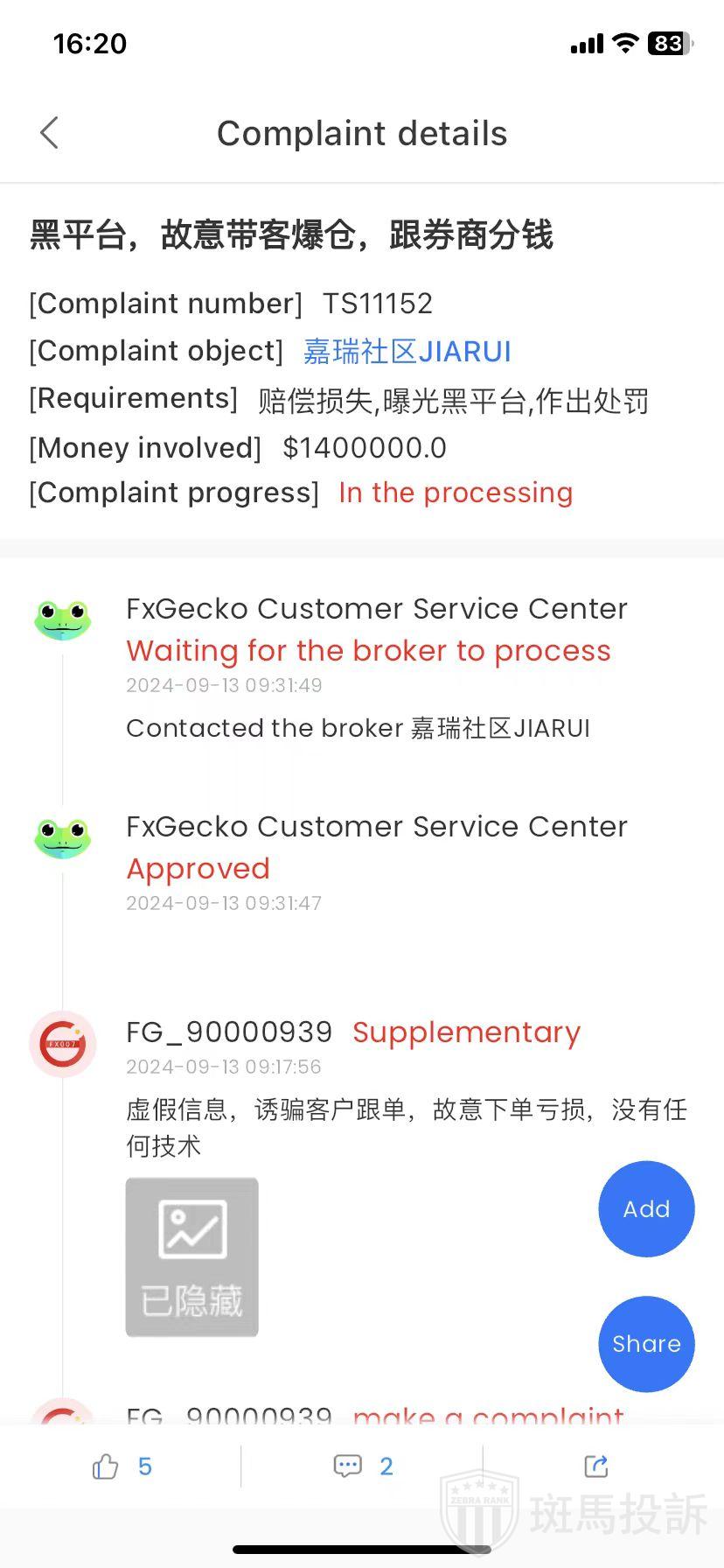Open the 嘉瑞社区JIARUI broker link
The image size is (724, 1568).
407,352
